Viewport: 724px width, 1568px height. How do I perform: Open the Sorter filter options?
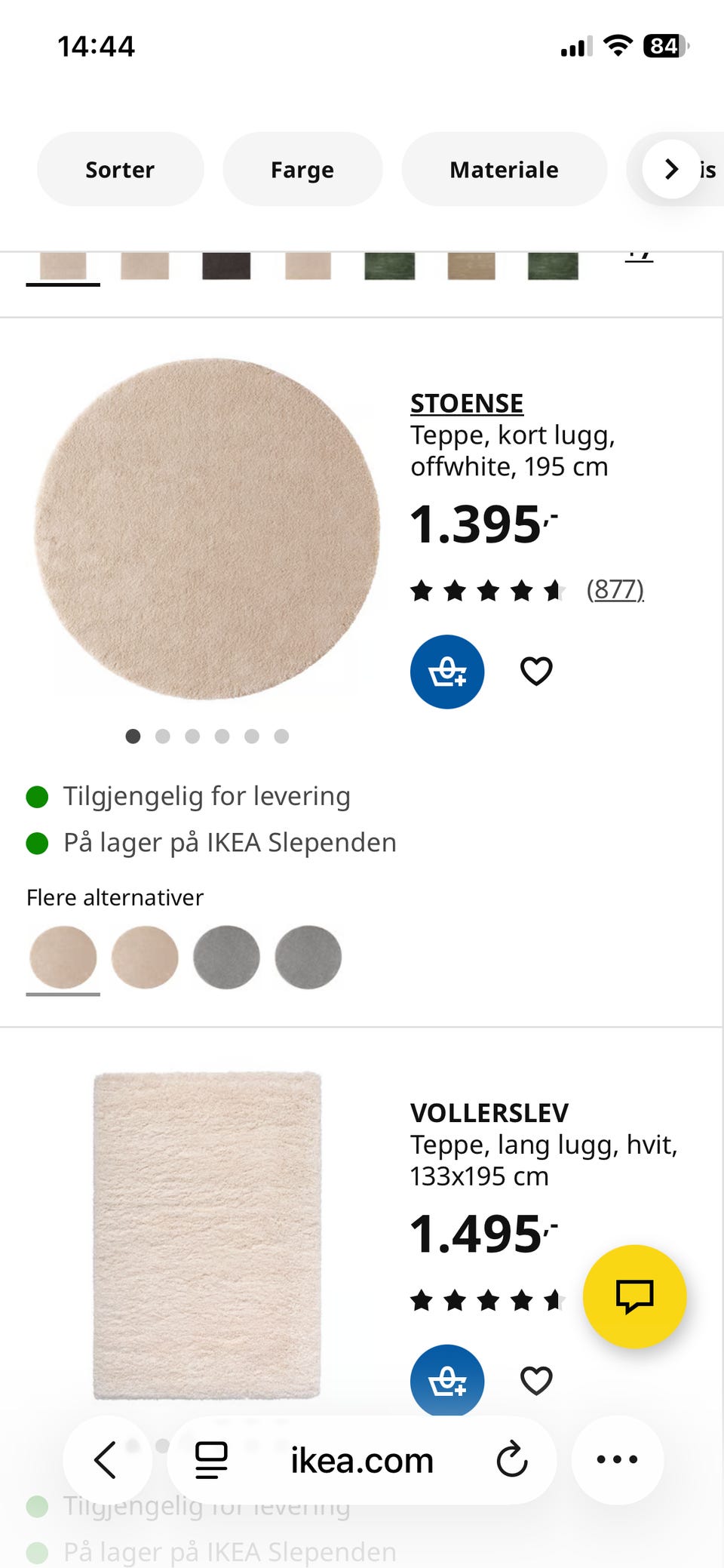tap(120, 169)
